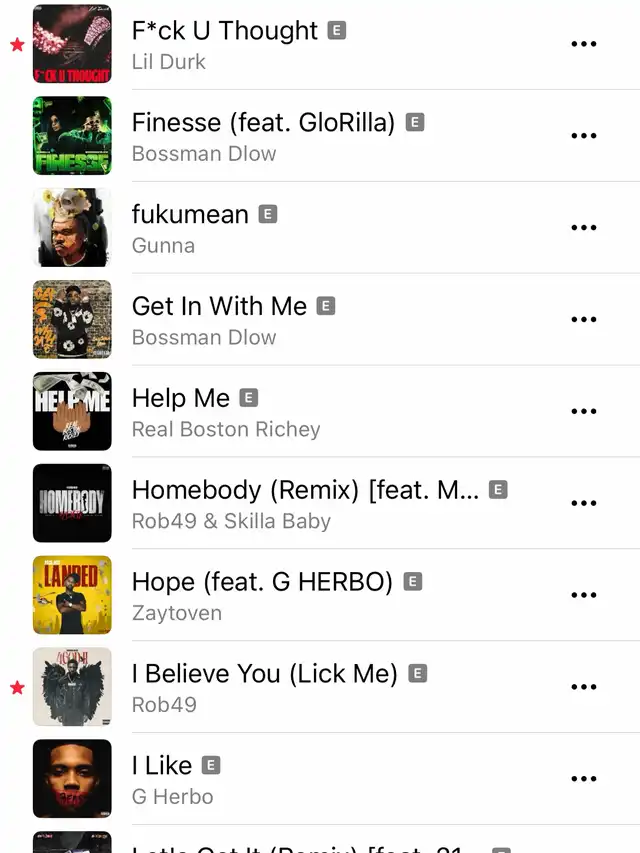This screenshot has height=853, width=640.
Task: Play I Like by G Herbo
Action: pos(162,767)
